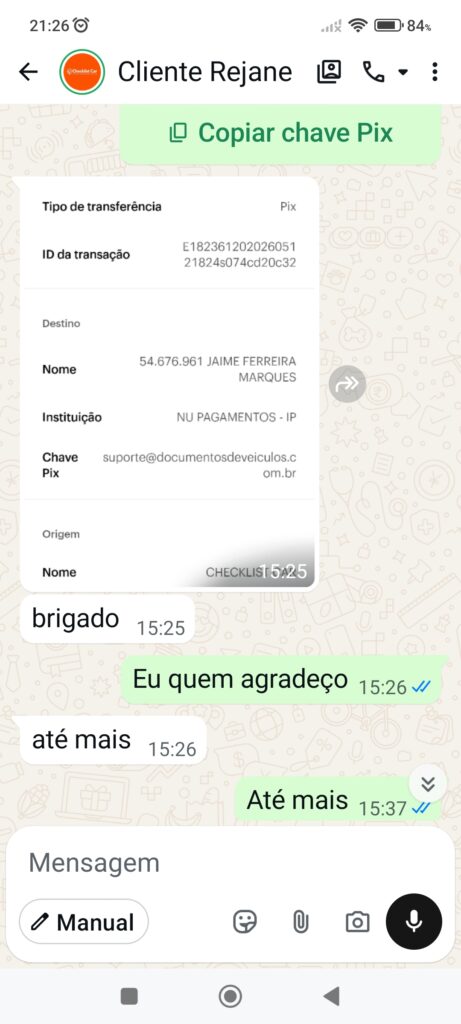This screenshot has height=1024, width=461.
Task: Tap the Manual mode chip
Action: (x=84, y=922)
